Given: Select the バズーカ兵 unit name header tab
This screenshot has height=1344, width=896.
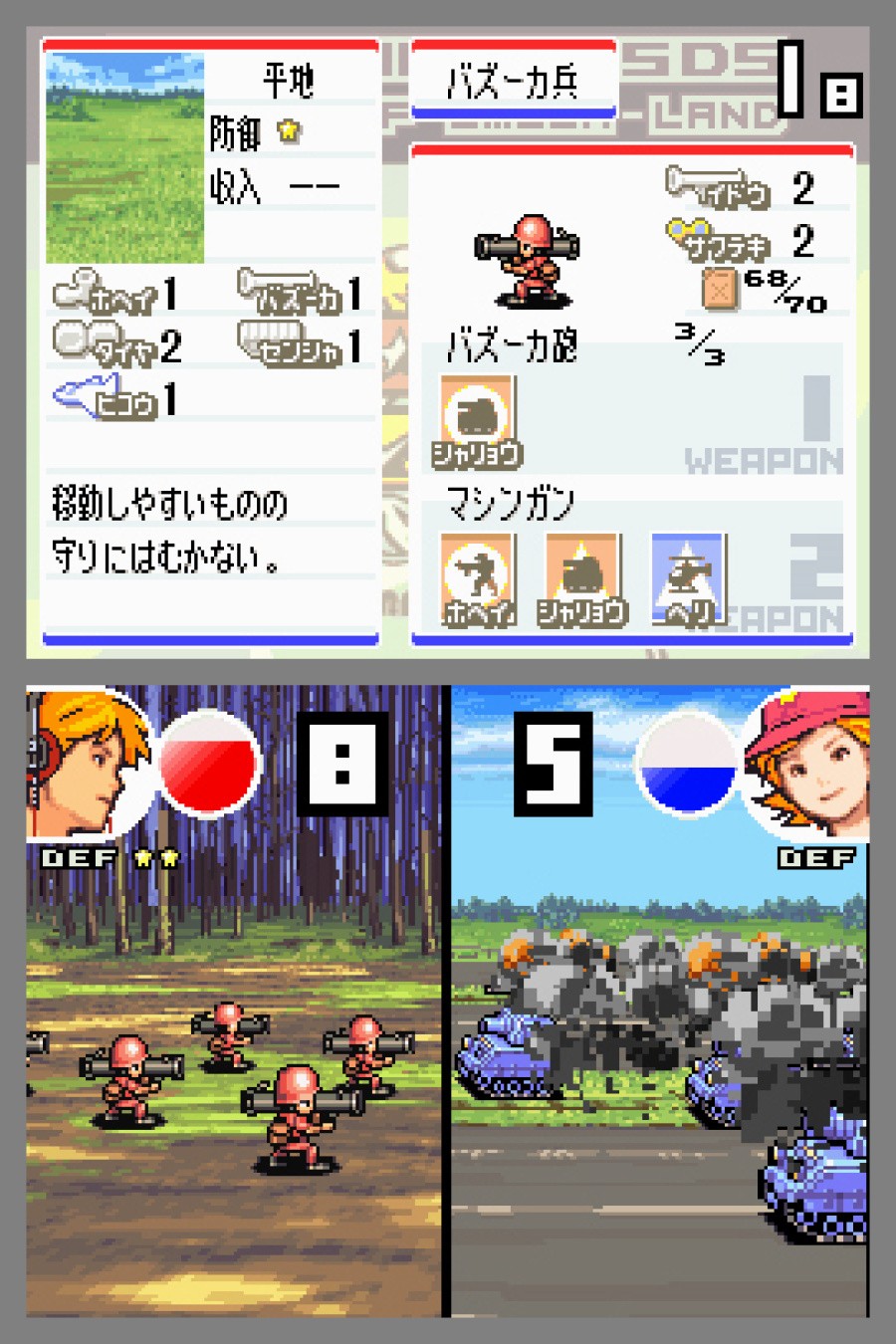Looking at the screenshot, I should (x=514, y=78).
